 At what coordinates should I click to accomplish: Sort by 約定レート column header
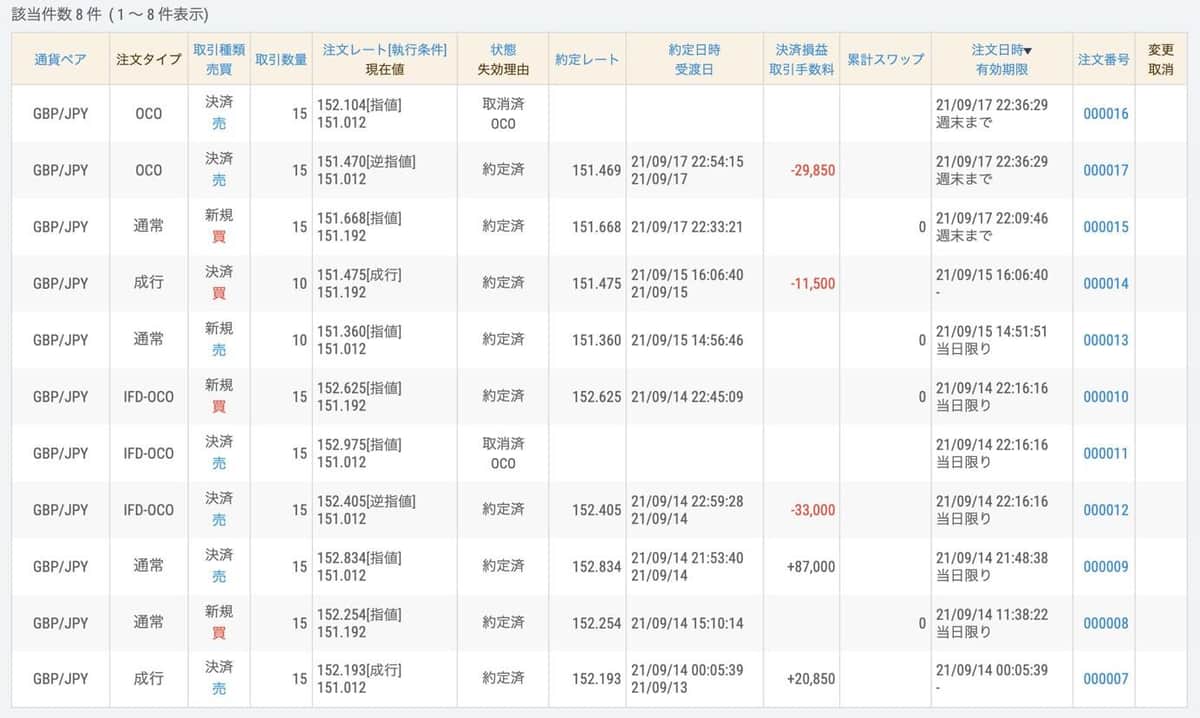(587, 59)
